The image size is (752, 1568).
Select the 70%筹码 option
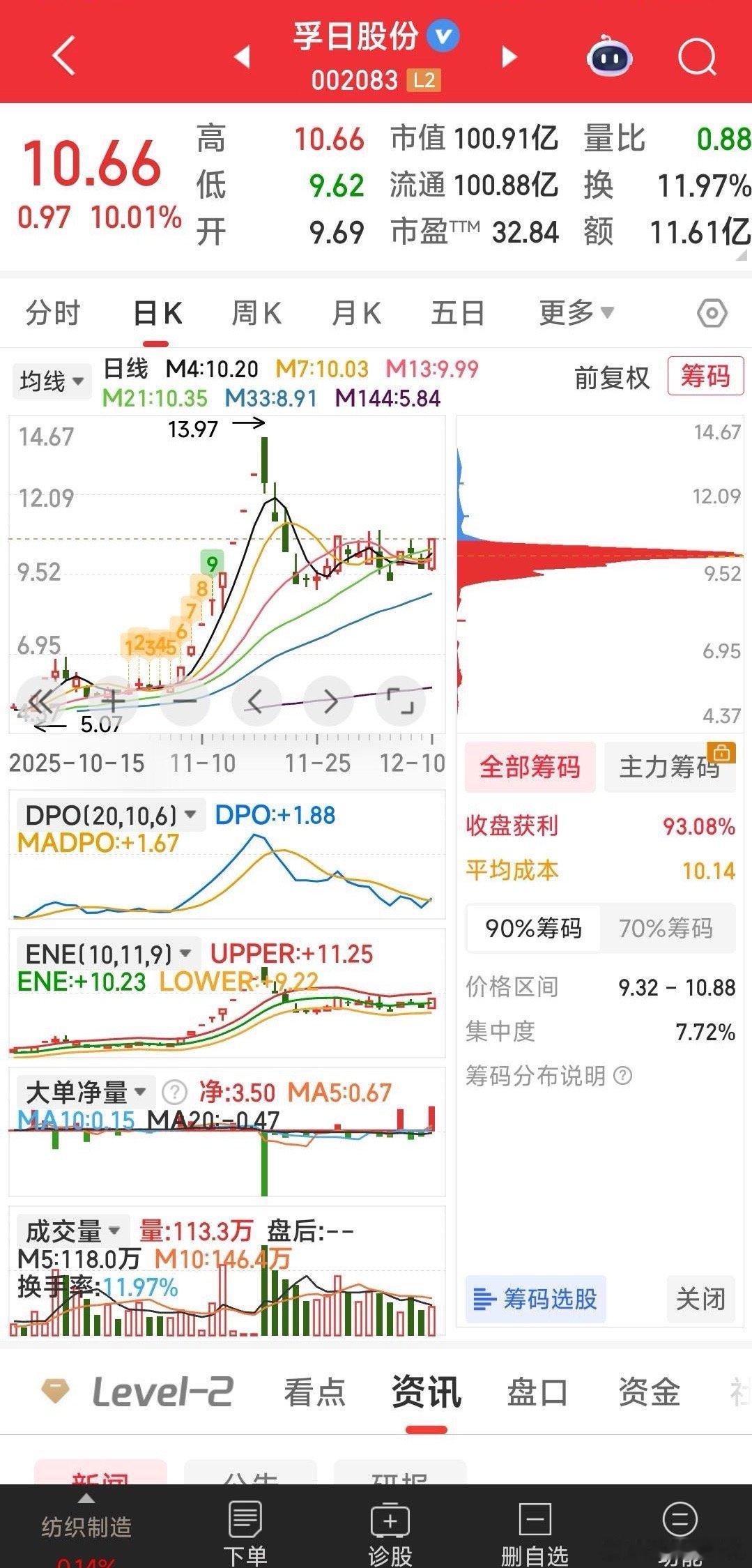coord(666,928)
